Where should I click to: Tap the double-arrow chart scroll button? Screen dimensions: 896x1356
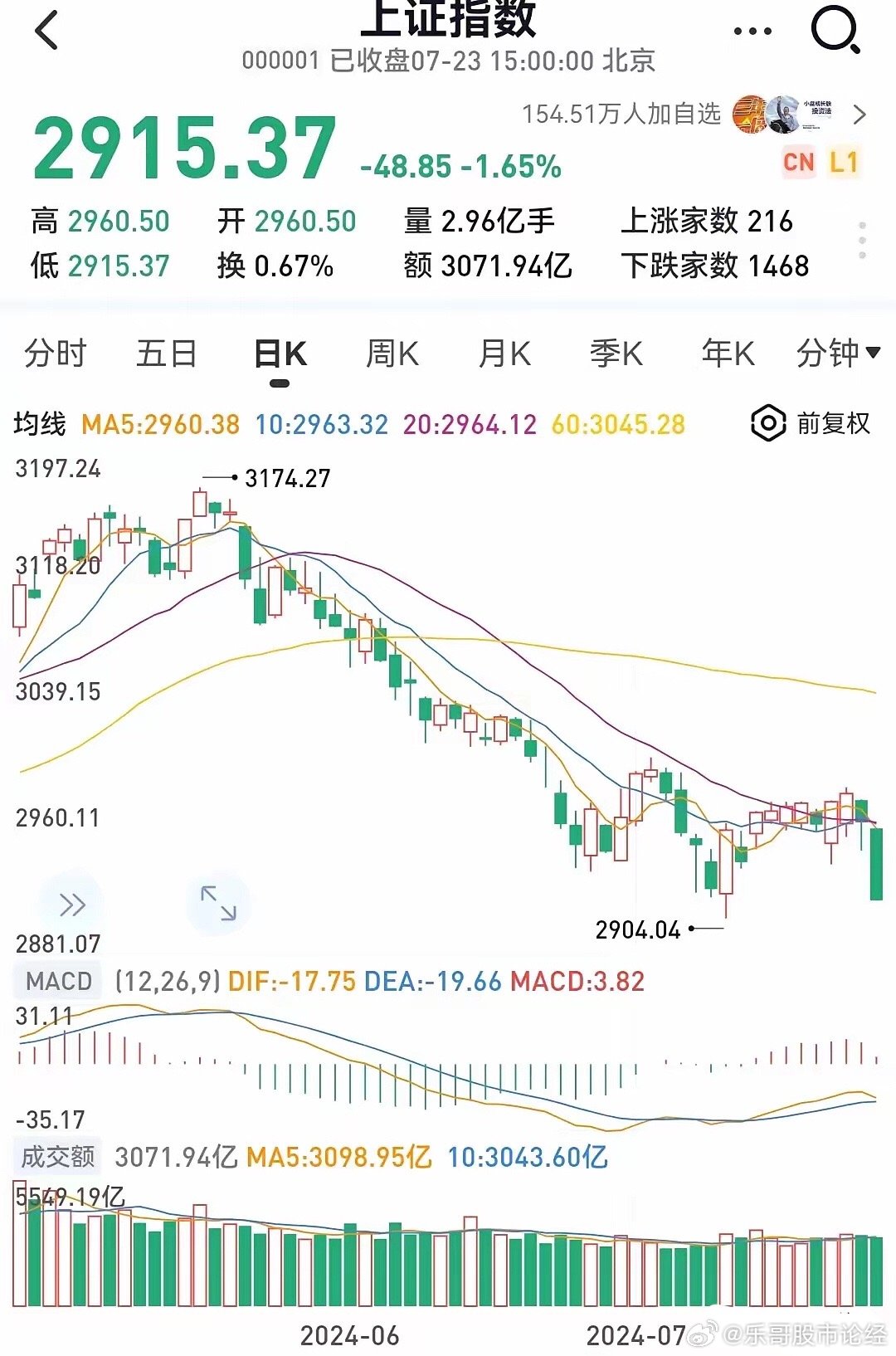click(x=72, y=905)
